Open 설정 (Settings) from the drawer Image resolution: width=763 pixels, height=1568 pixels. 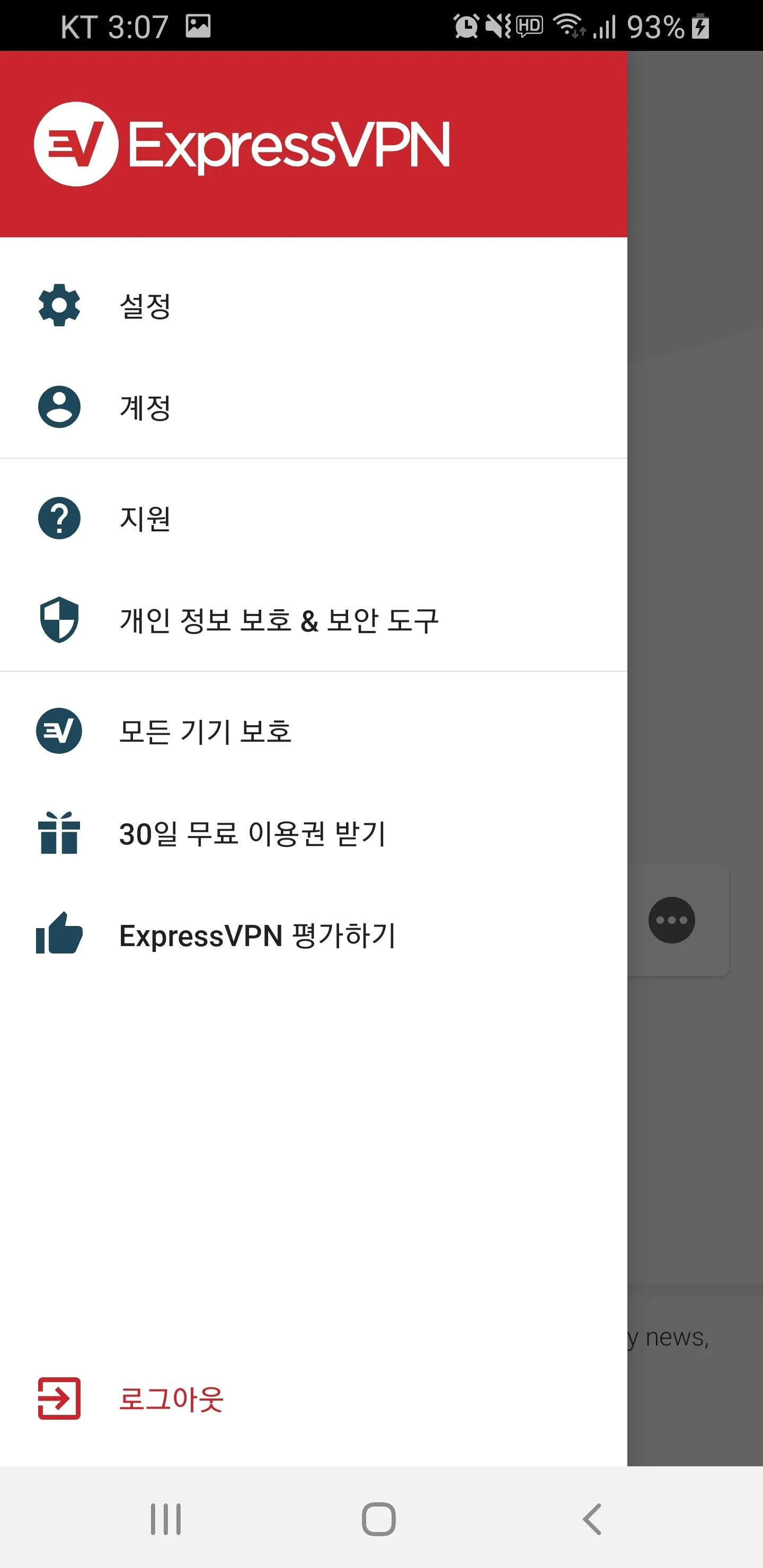pos(314,305)
